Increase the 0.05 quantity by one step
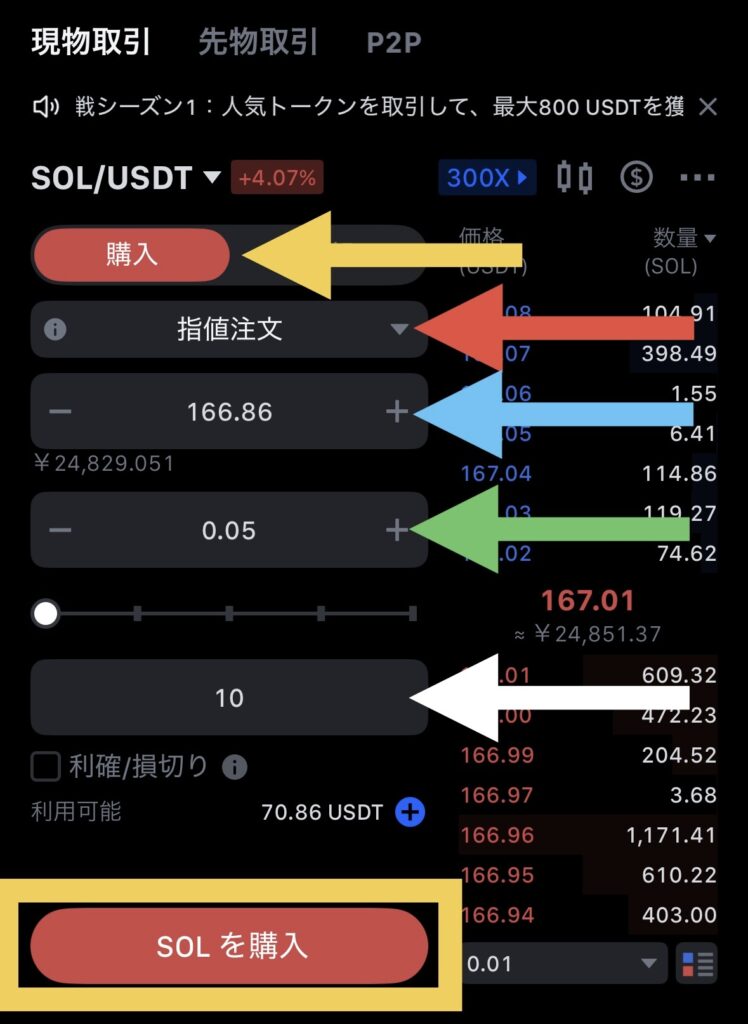 [x=397, y=530]
